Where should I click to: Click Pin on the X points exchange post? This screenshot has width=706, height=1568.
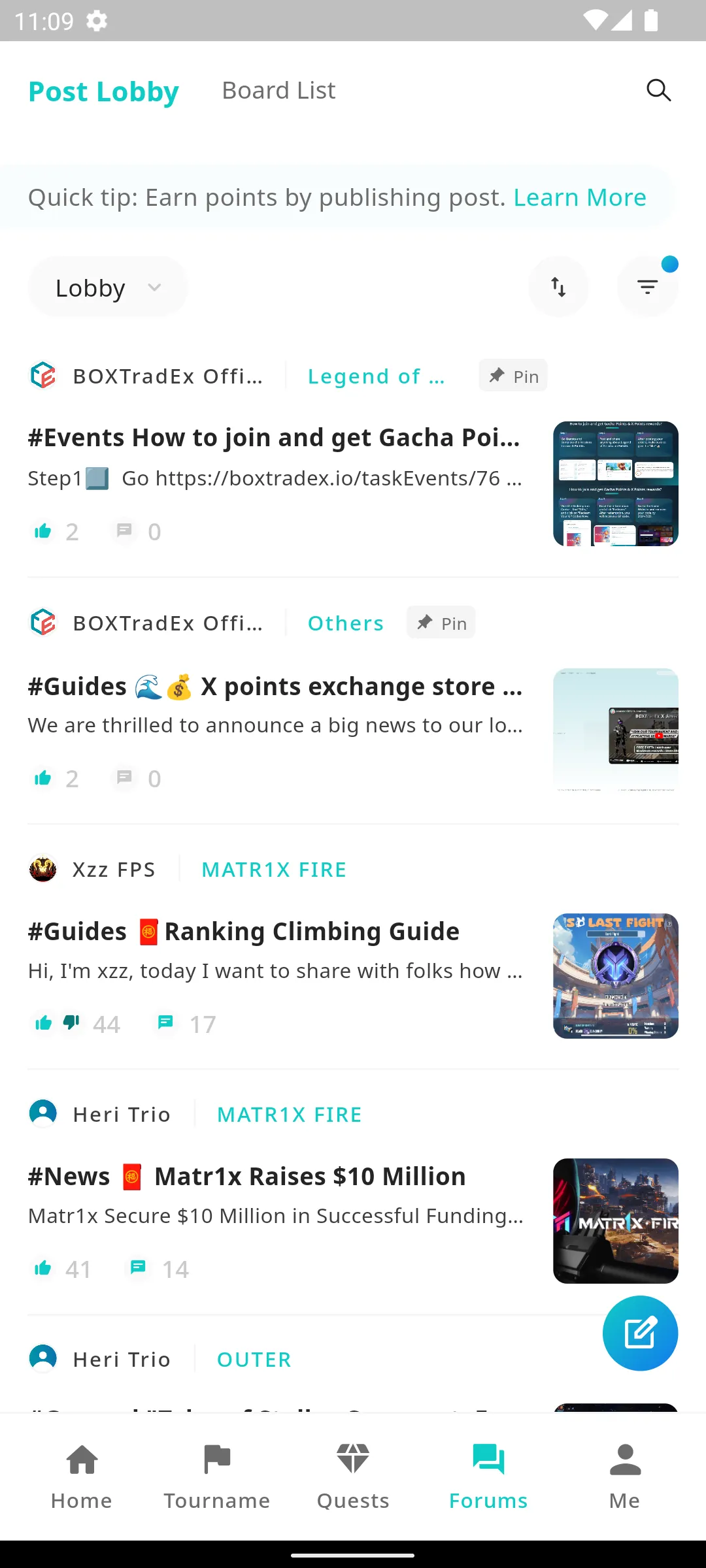tap(441, 623)
